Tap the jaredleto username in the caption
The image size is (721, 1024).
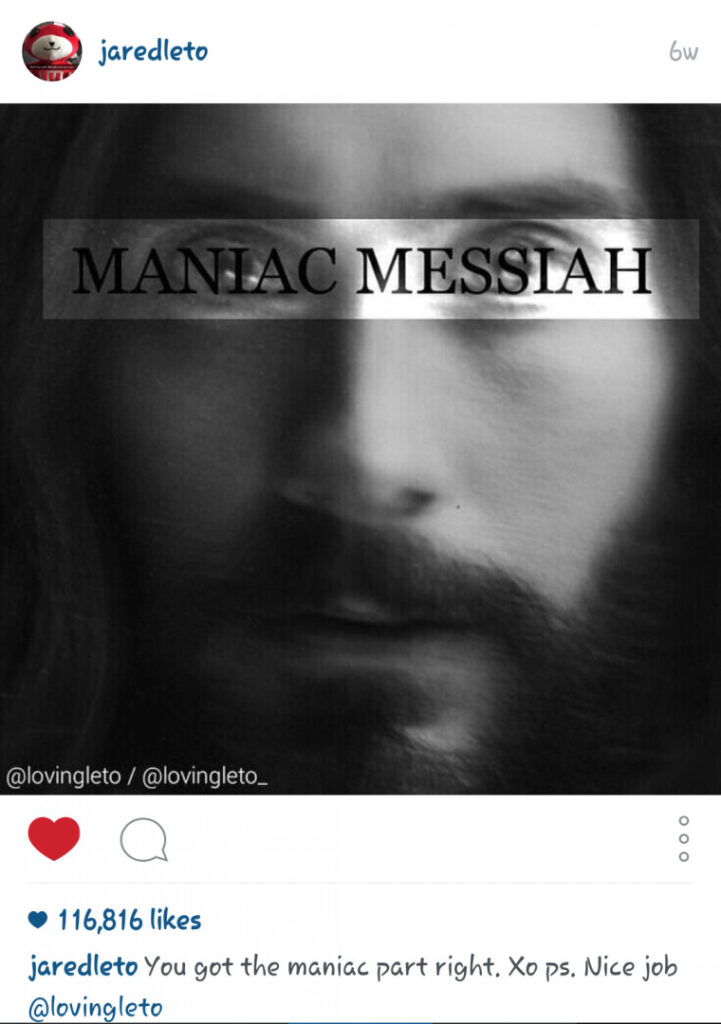click(84, 967)
